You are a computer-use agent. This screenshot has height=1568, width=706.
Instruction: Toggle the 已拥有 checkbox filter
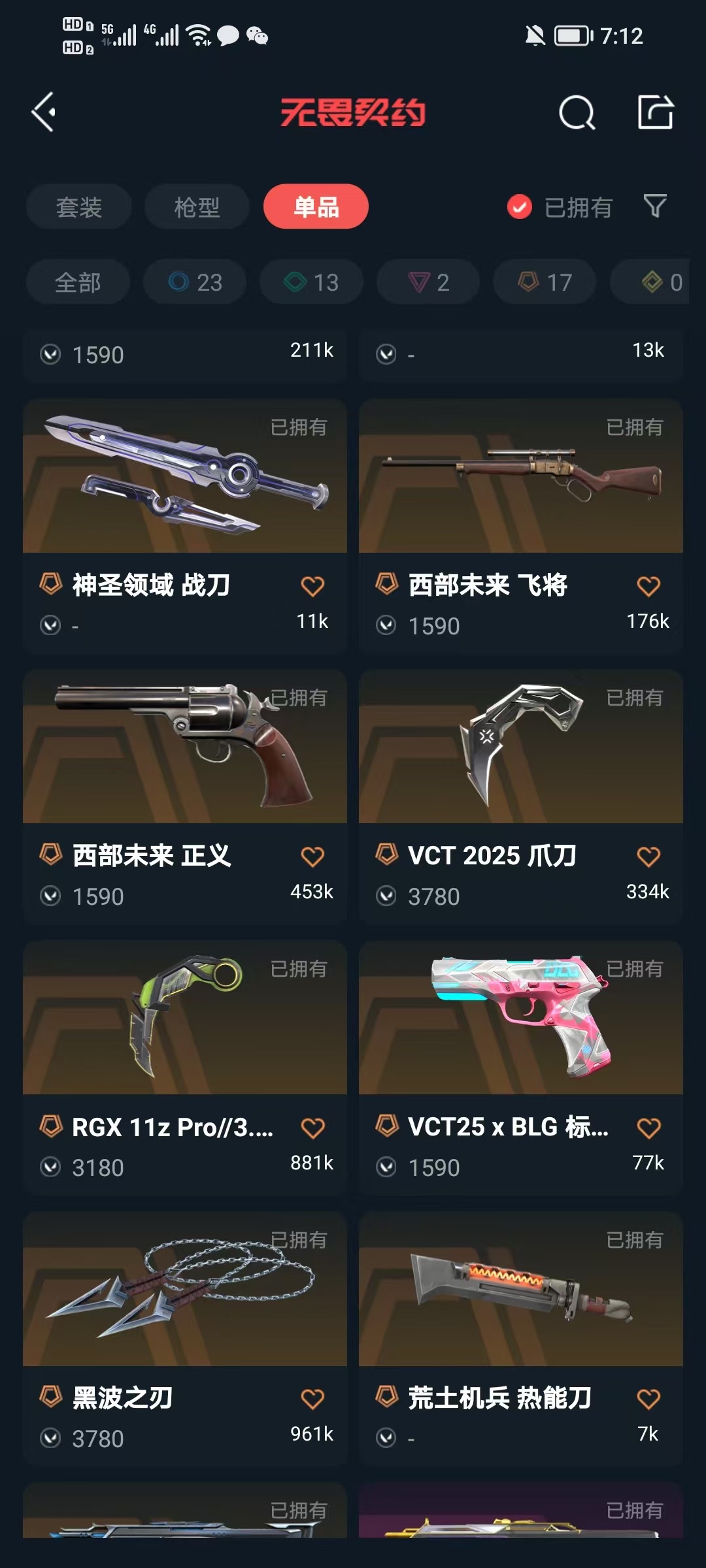pyautogui.click(x=520, y=207)
